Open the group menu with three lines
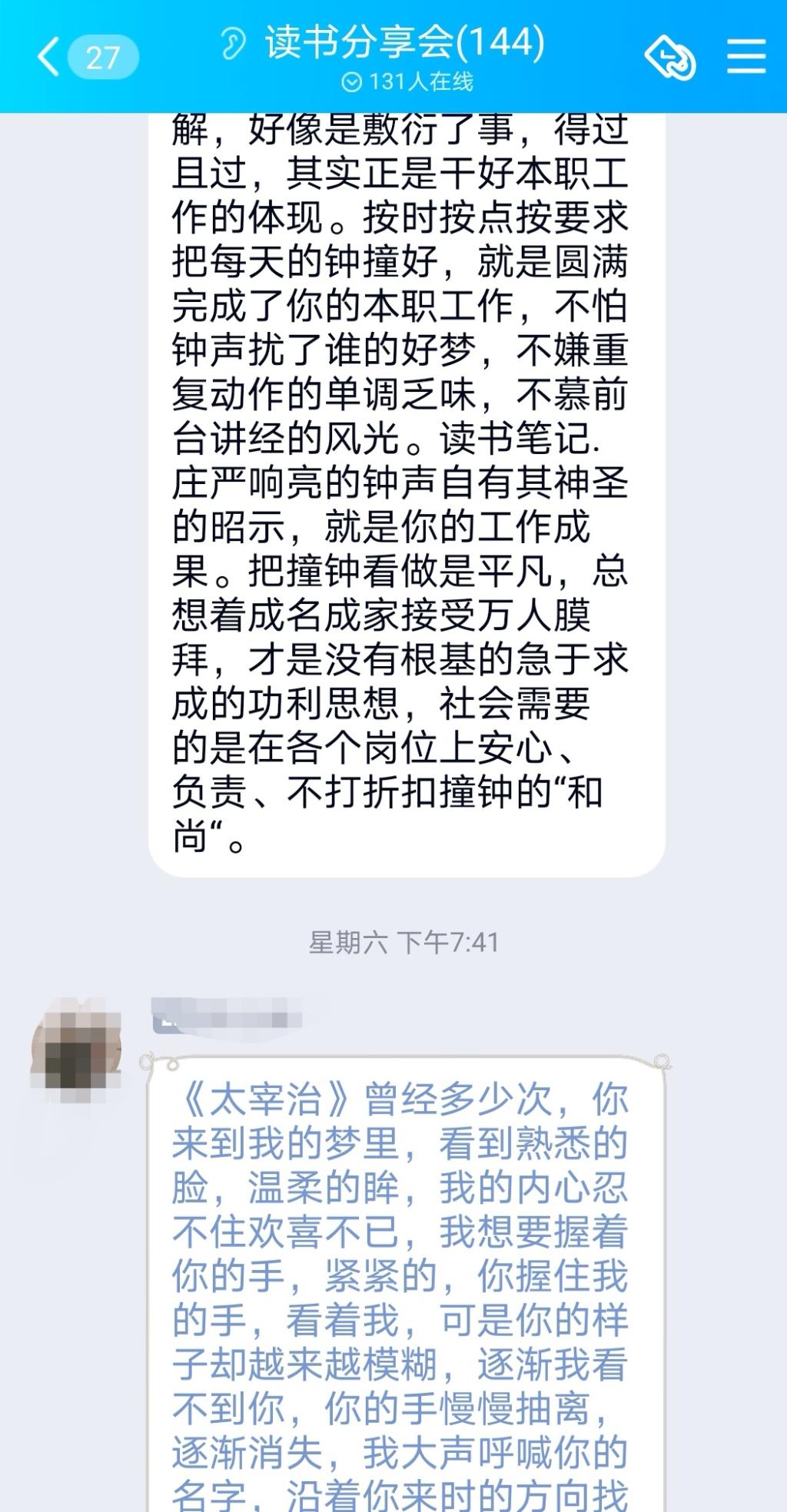Image resolution: width=787 pixels, height=1512 pixels. [746, 56]
